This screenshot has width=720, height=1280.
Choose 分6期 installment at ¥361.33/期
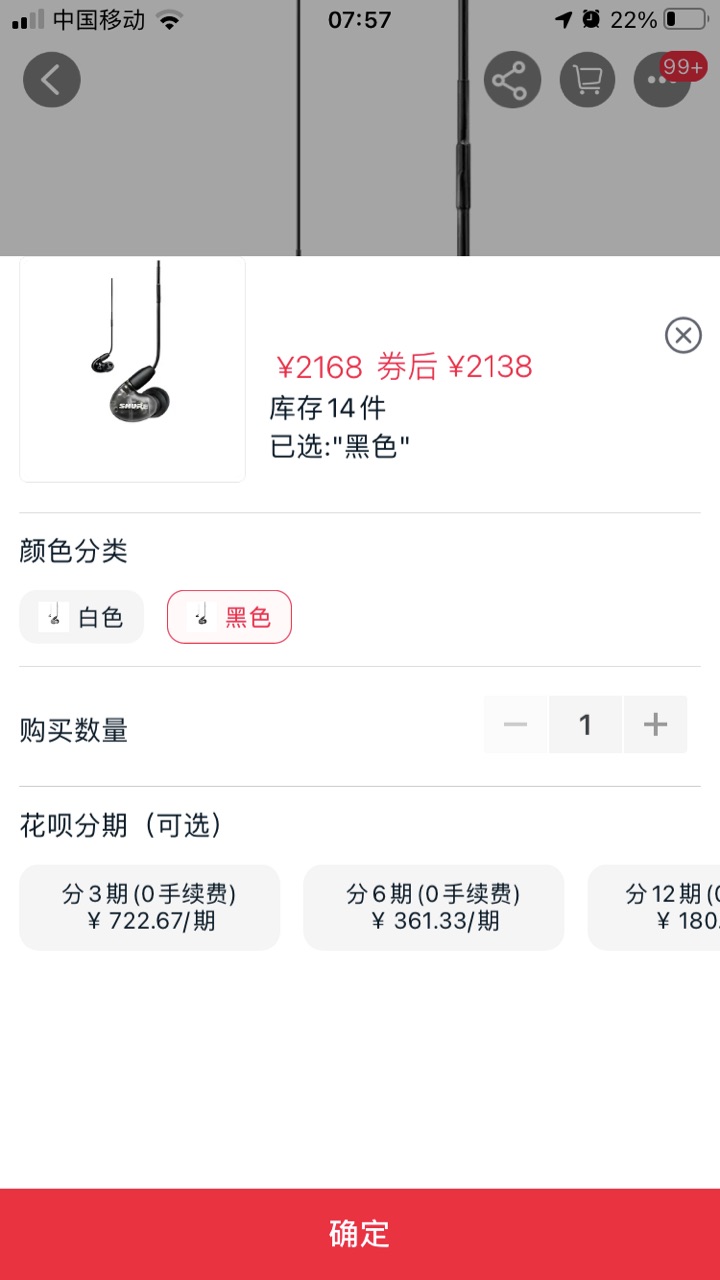click(434, 907)
